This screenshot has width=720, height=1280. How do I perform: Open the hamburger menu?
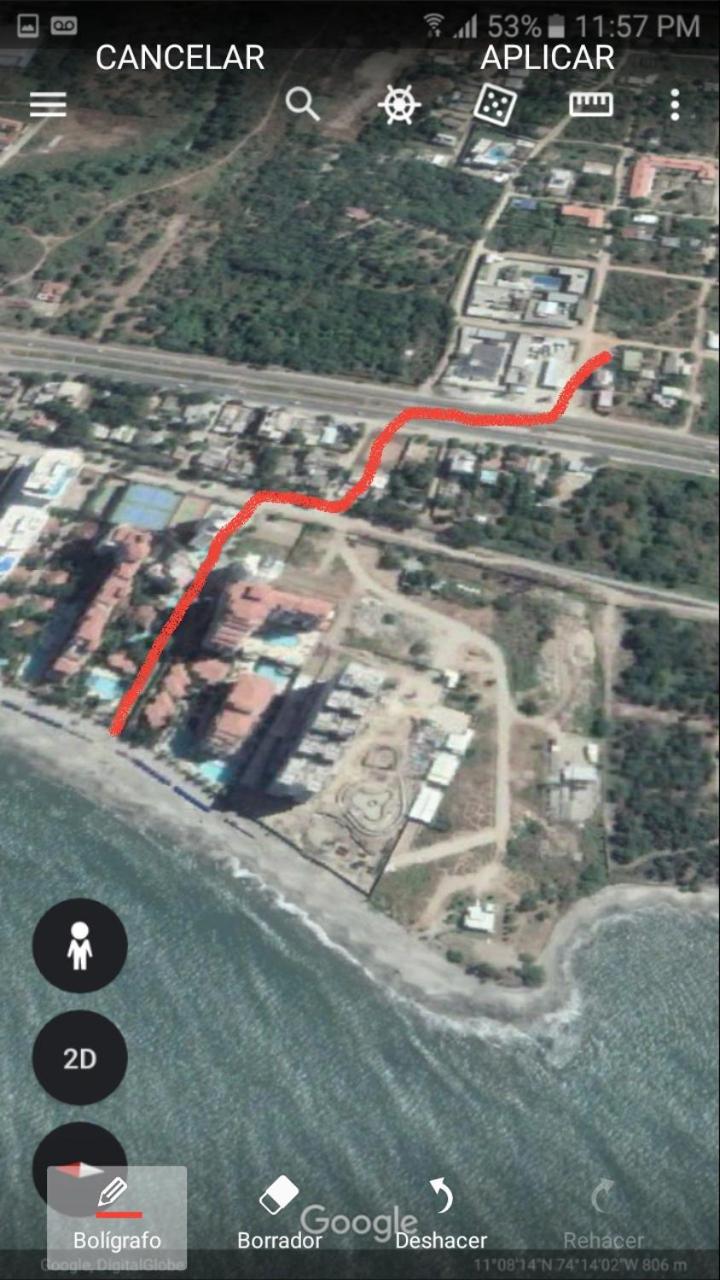coord(48,104)
